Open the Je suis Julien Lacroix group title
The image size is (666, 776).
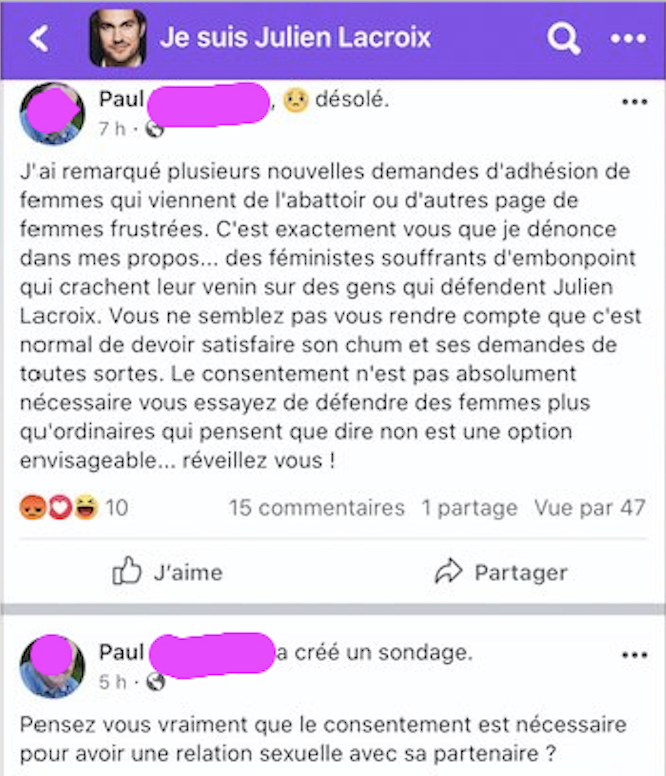point(295,39)
